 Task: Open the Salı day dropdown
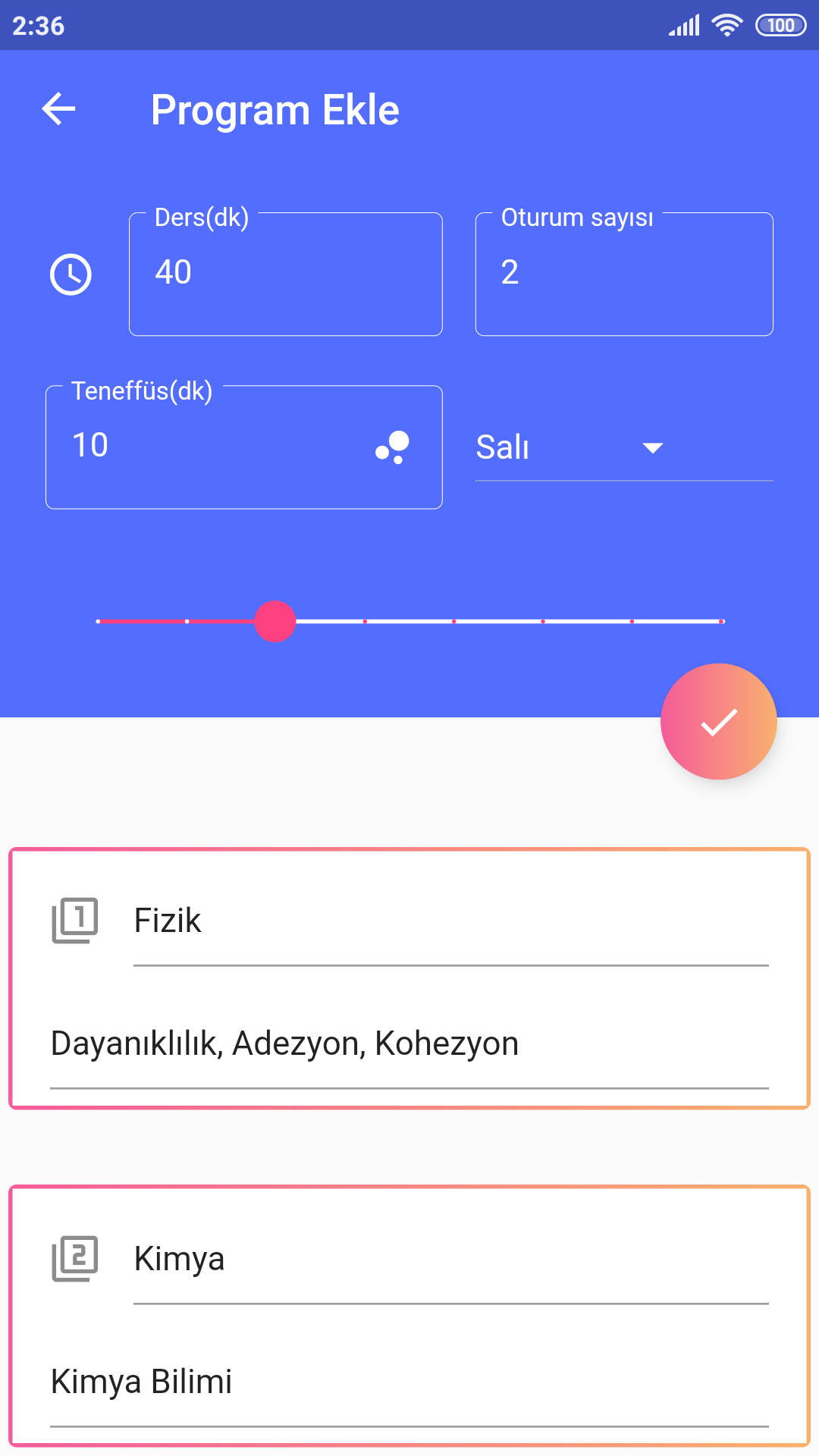click(570, 447)
